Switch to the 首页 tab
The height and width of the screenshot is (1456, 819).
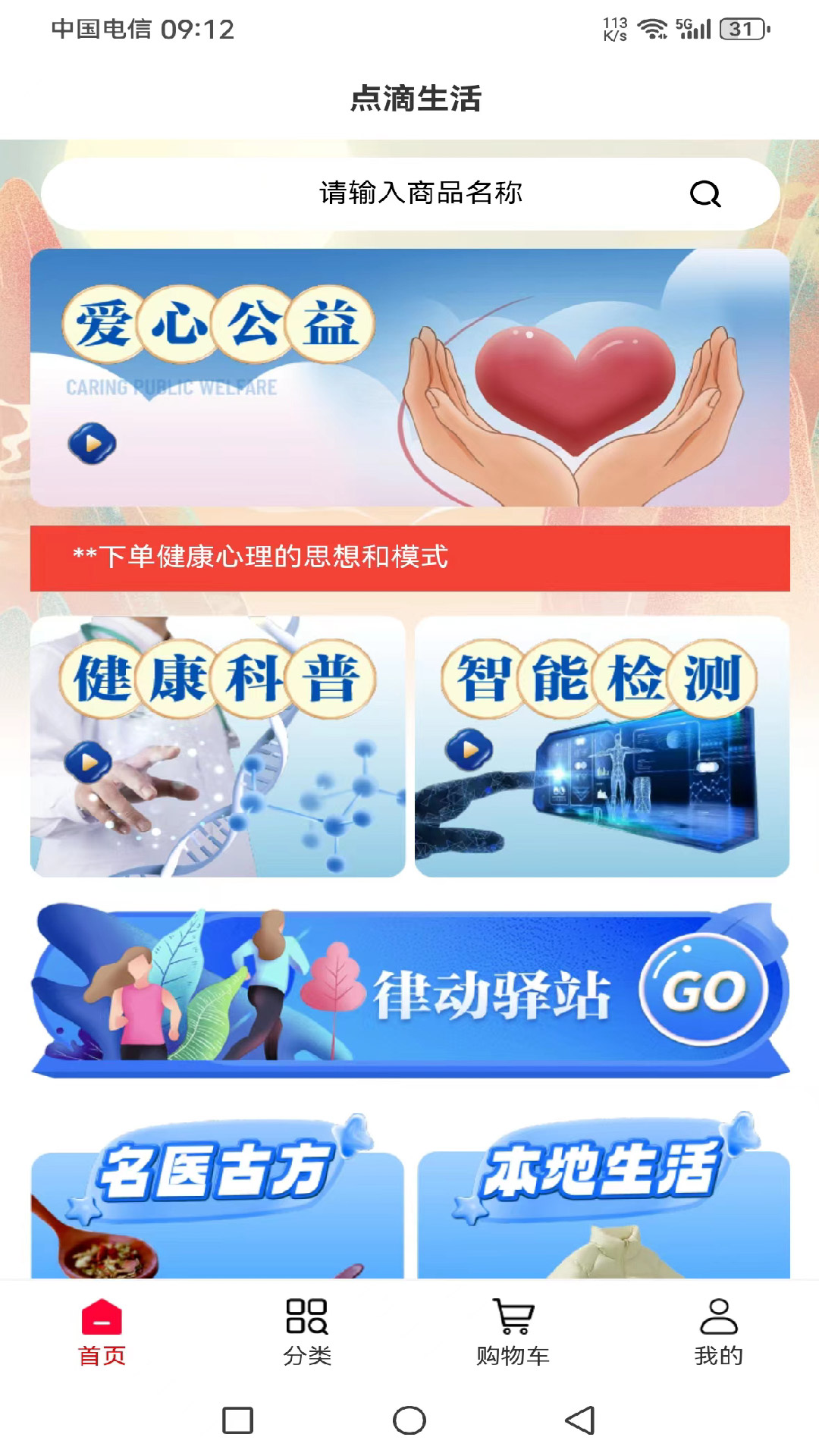[102, 1332]
